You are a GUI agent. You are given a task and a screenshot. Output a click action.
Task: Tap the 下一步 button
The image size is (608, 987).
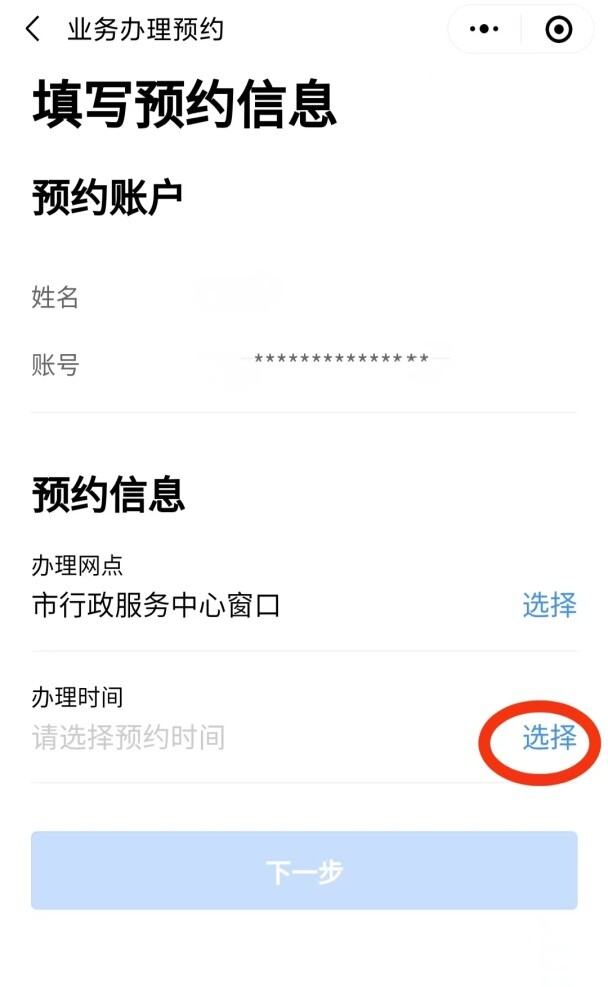click(x=304, y=871)
